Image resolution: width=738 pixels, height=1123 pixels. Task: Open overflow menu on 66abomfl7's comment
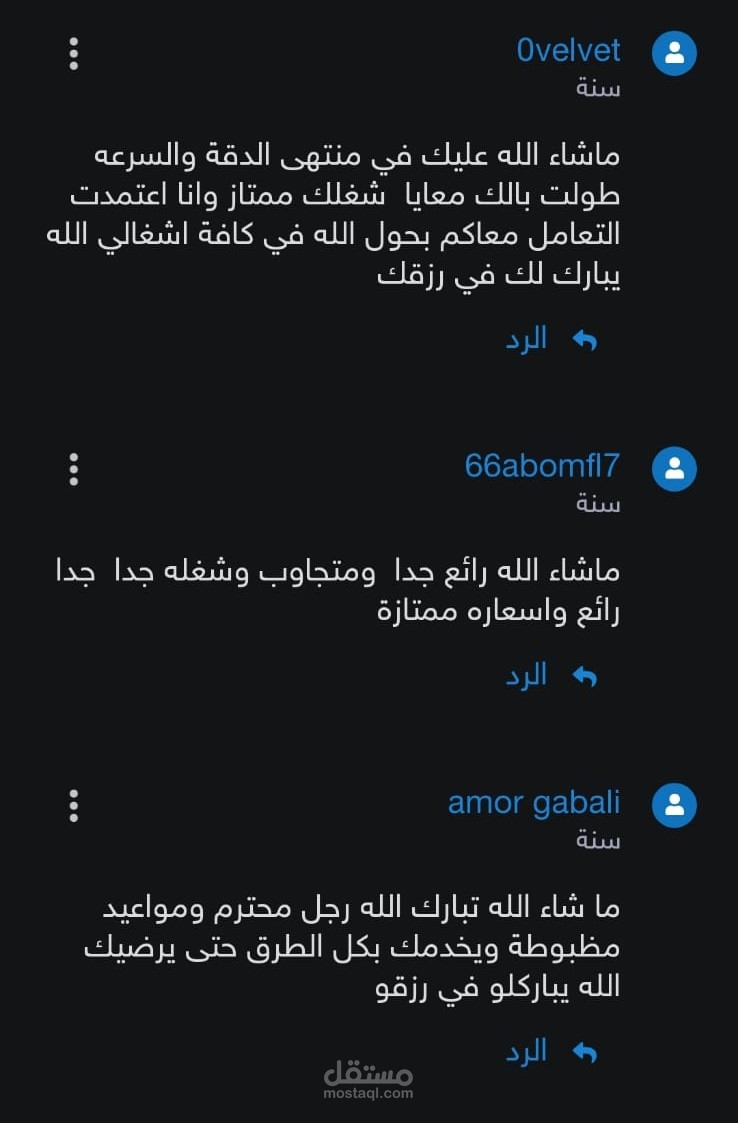73,469
